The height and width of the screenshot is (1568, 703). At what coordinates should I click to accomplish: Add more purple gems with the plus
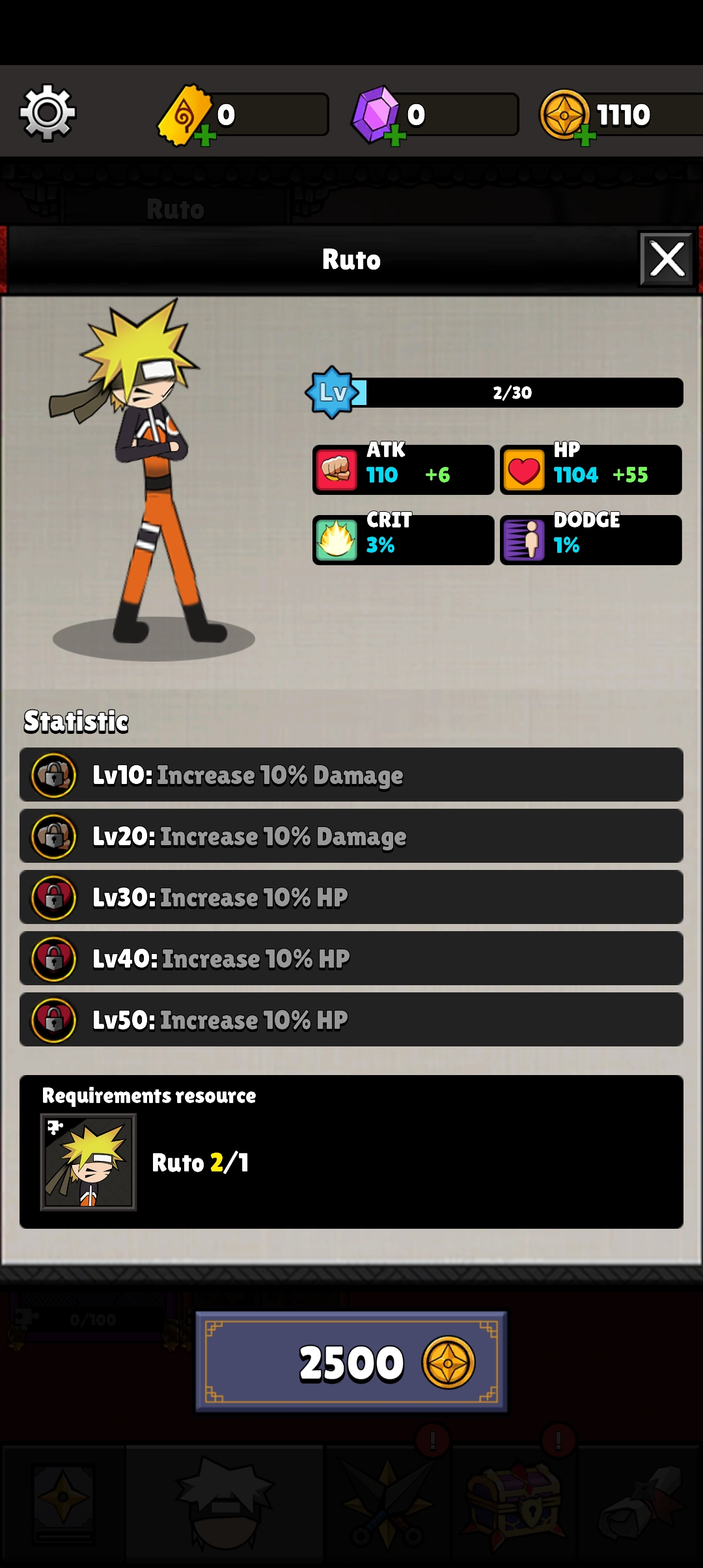pos(395,136)
